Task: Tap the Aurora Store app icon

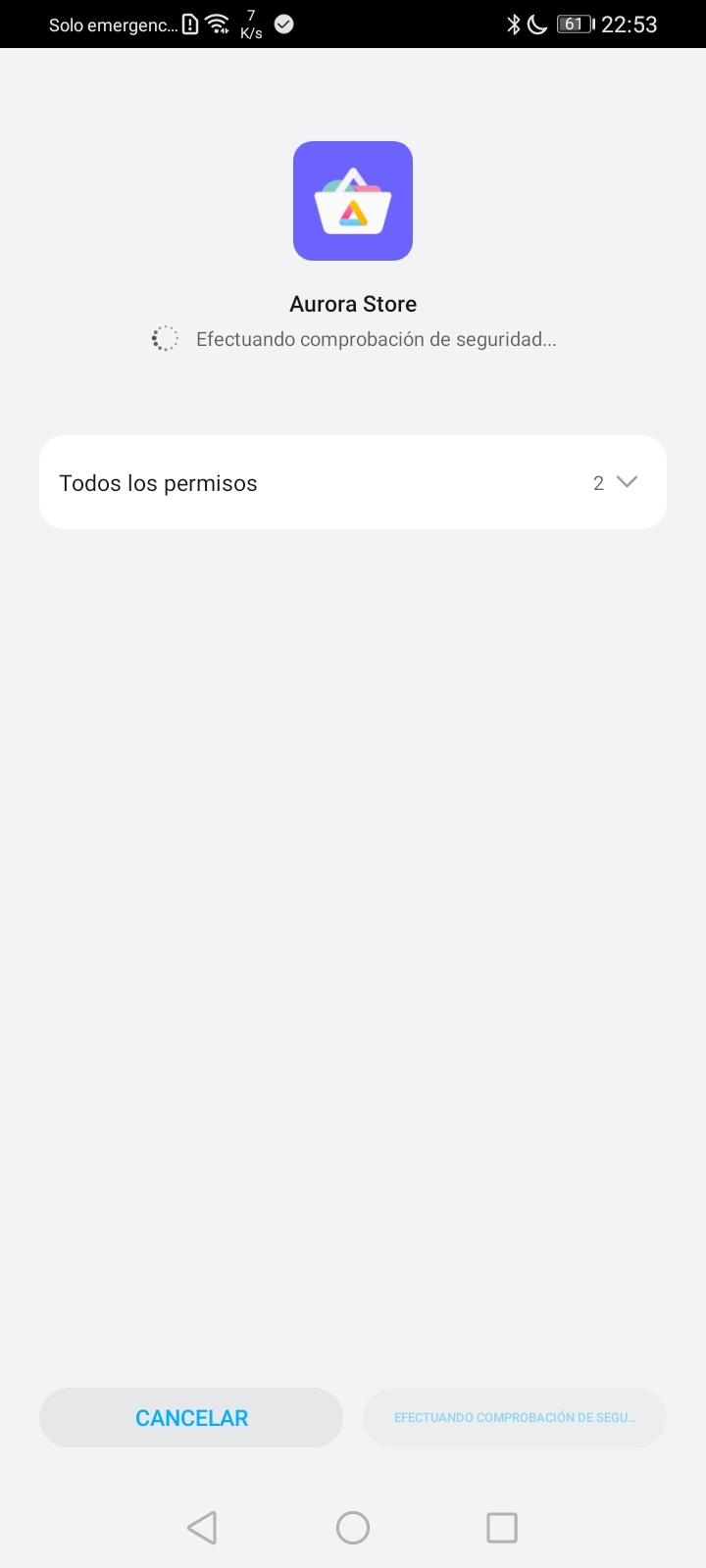Action: click(x=352, y=200)
